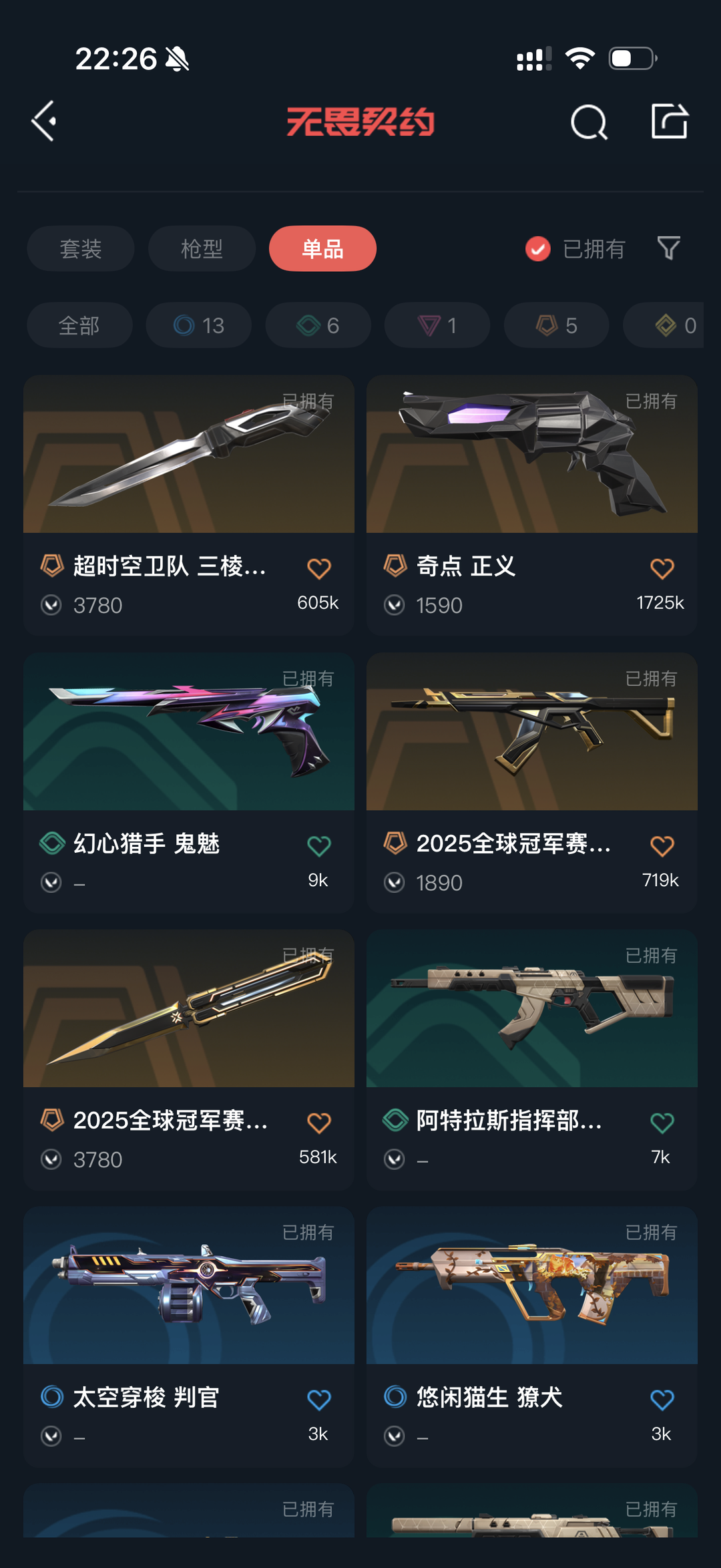This screenshot has width=721, height=1568.
Task: Switch to the 套装 tab
Action: coord(81,249)
